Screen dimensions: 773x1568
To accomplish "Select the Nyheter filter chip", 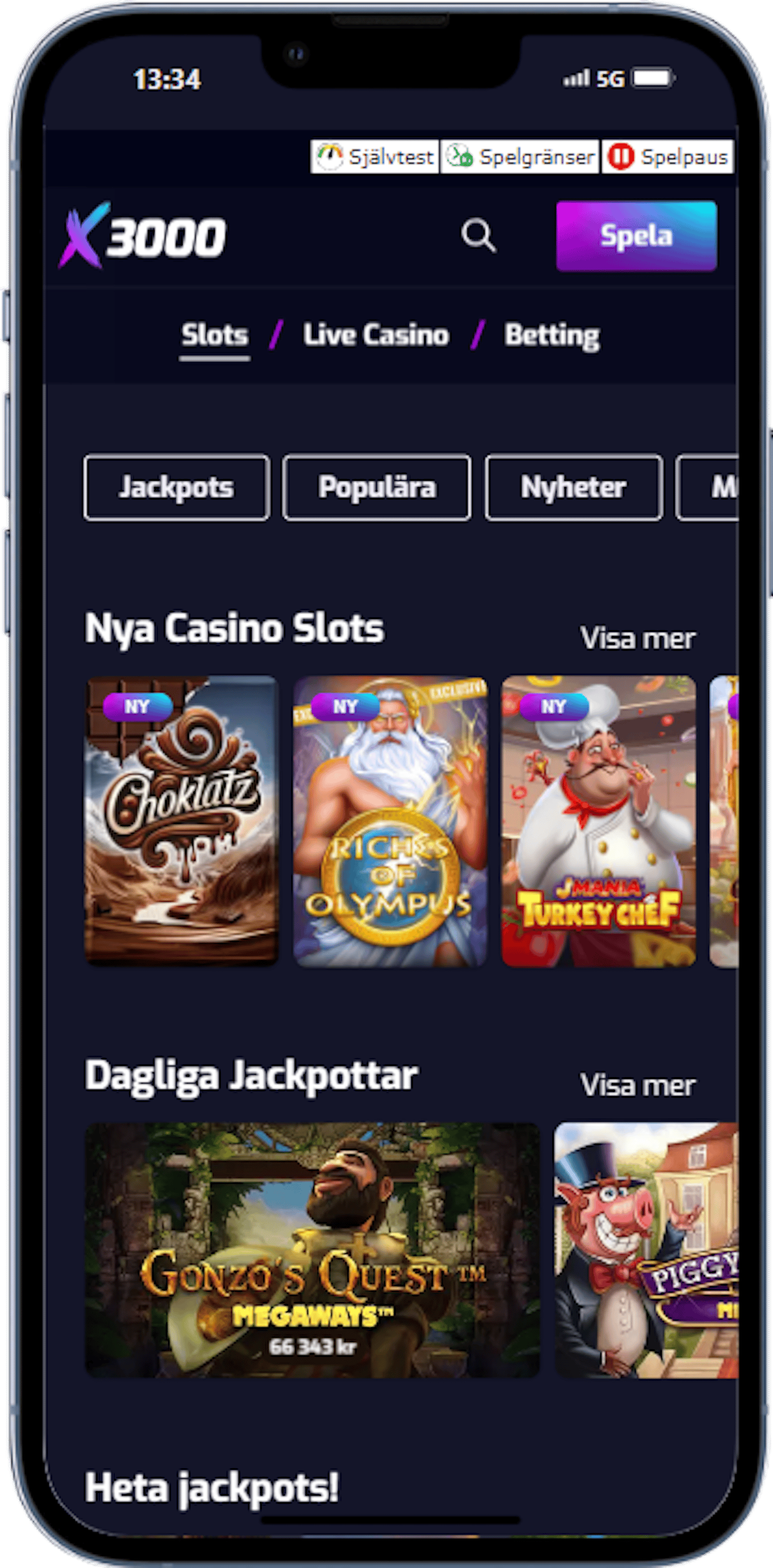I will tap(573, 488).
